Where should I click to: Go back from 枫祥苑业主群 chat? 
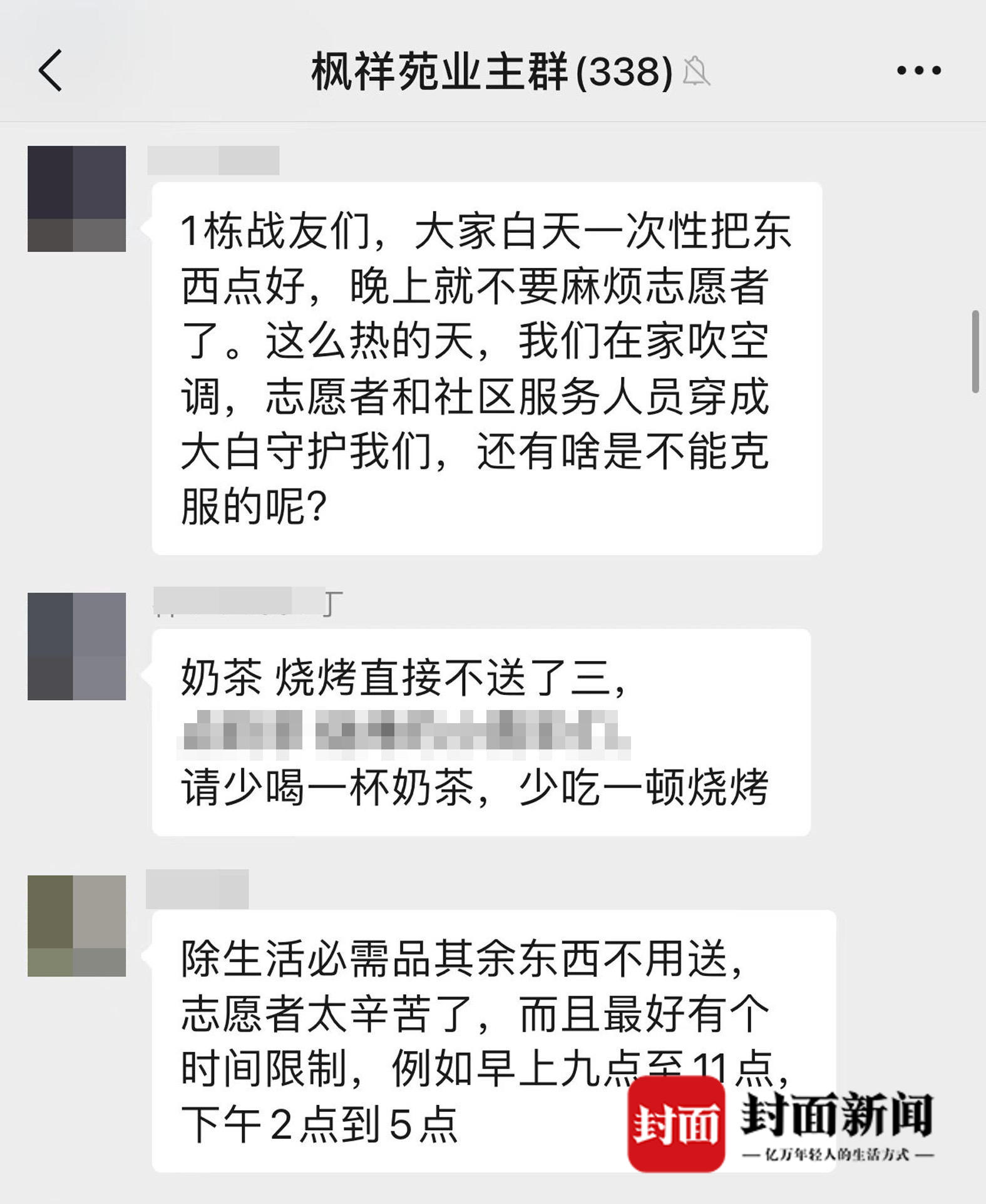pos(50,70)
